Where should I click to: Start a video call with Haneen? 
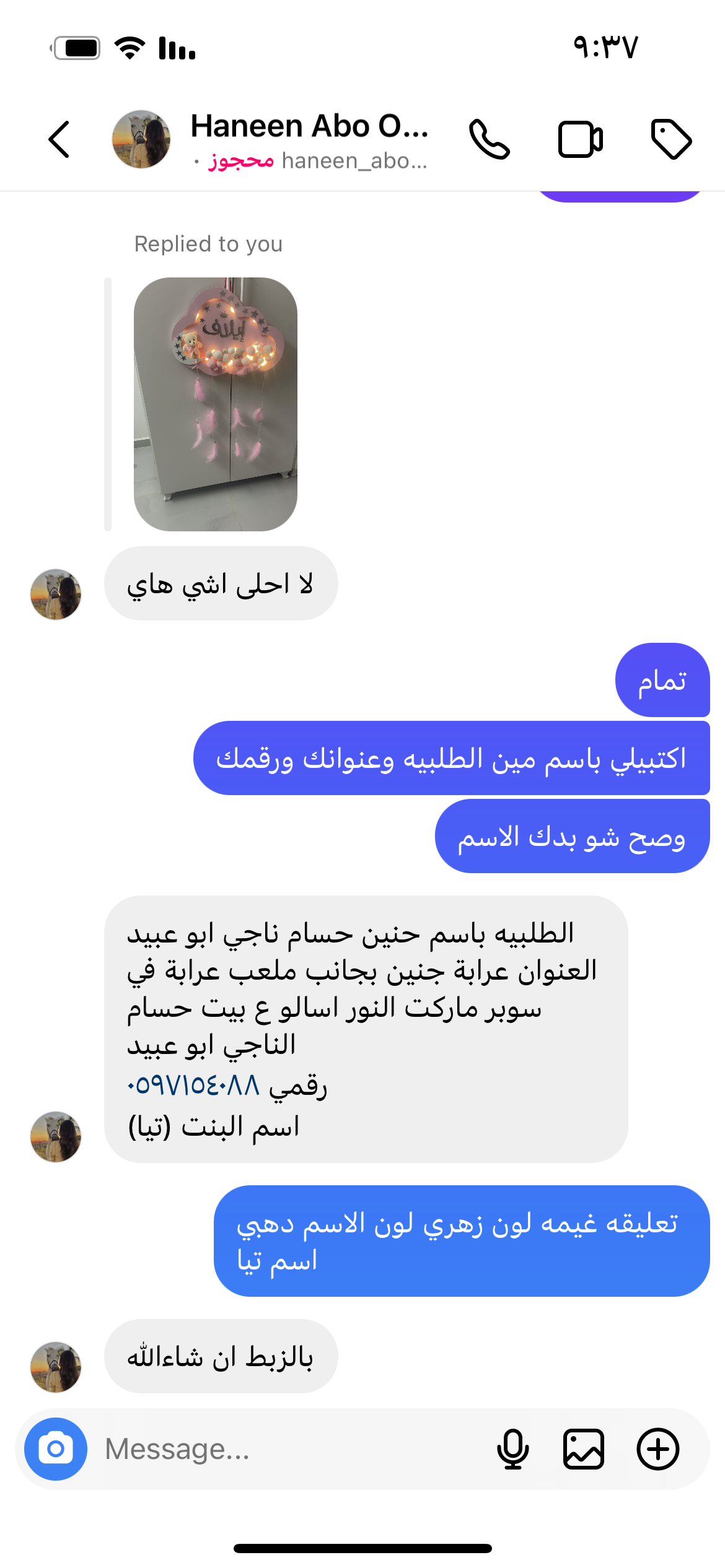tap(580, 139)
